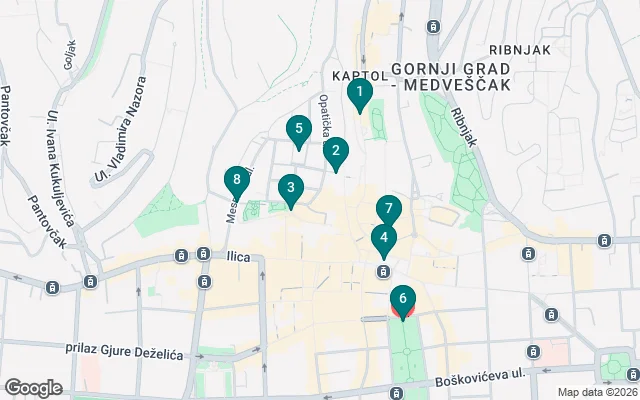
Task: Tap marker number 5 on the map
Action: (x=298, y=129)
